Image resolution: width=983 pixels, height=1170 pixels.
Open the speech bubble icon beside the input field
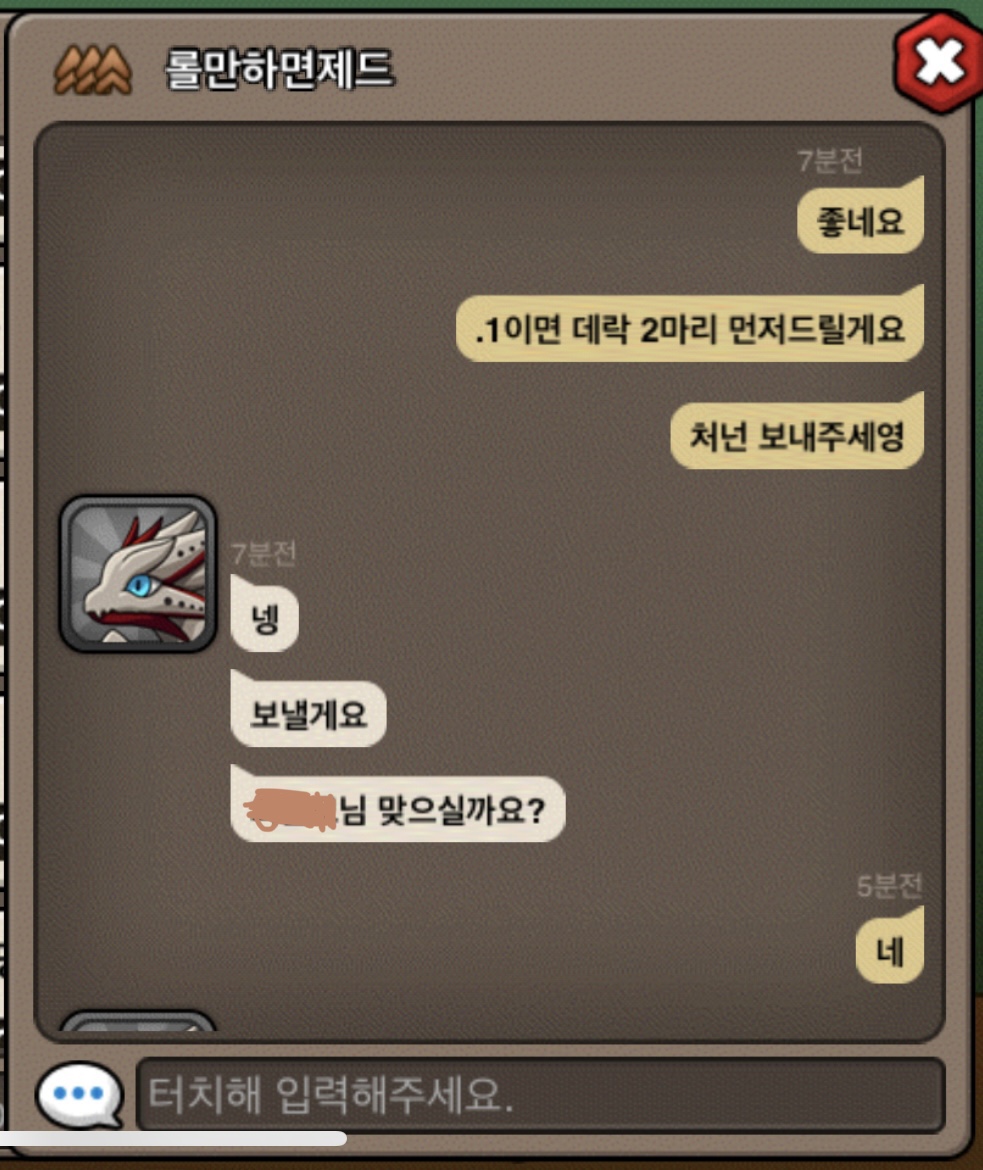coord(79,1094)
